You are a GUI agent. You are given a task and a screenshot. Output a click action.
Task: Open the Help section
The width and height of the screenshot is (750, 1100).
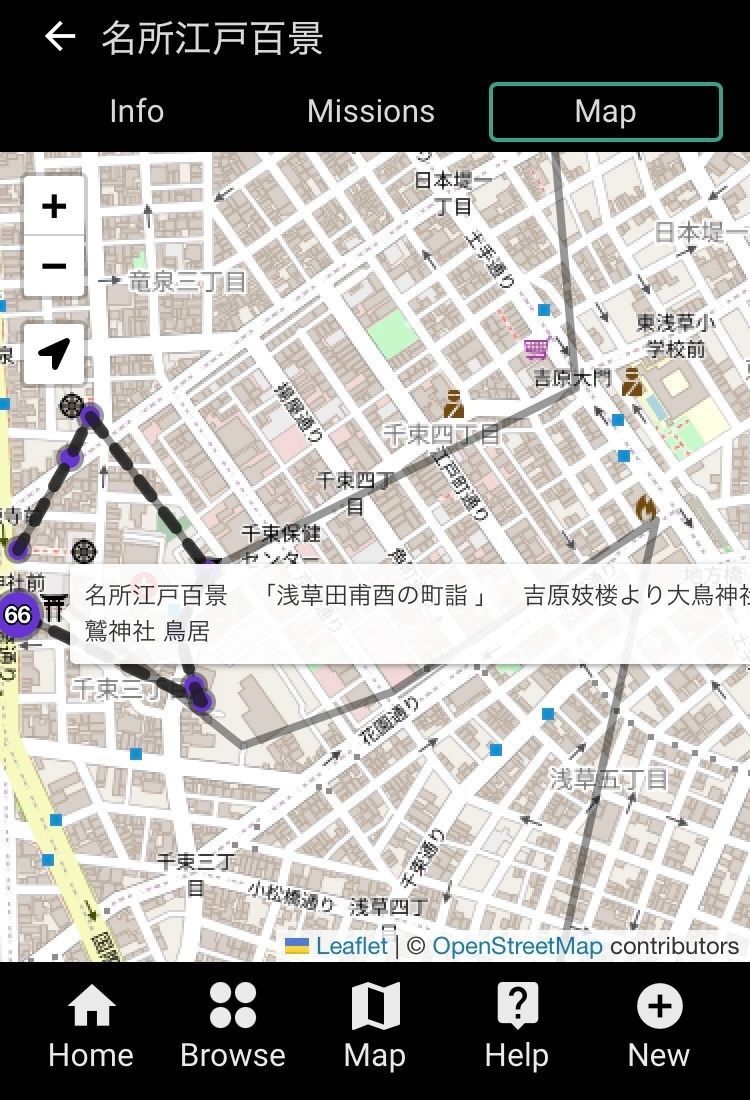click(517, 1026)
